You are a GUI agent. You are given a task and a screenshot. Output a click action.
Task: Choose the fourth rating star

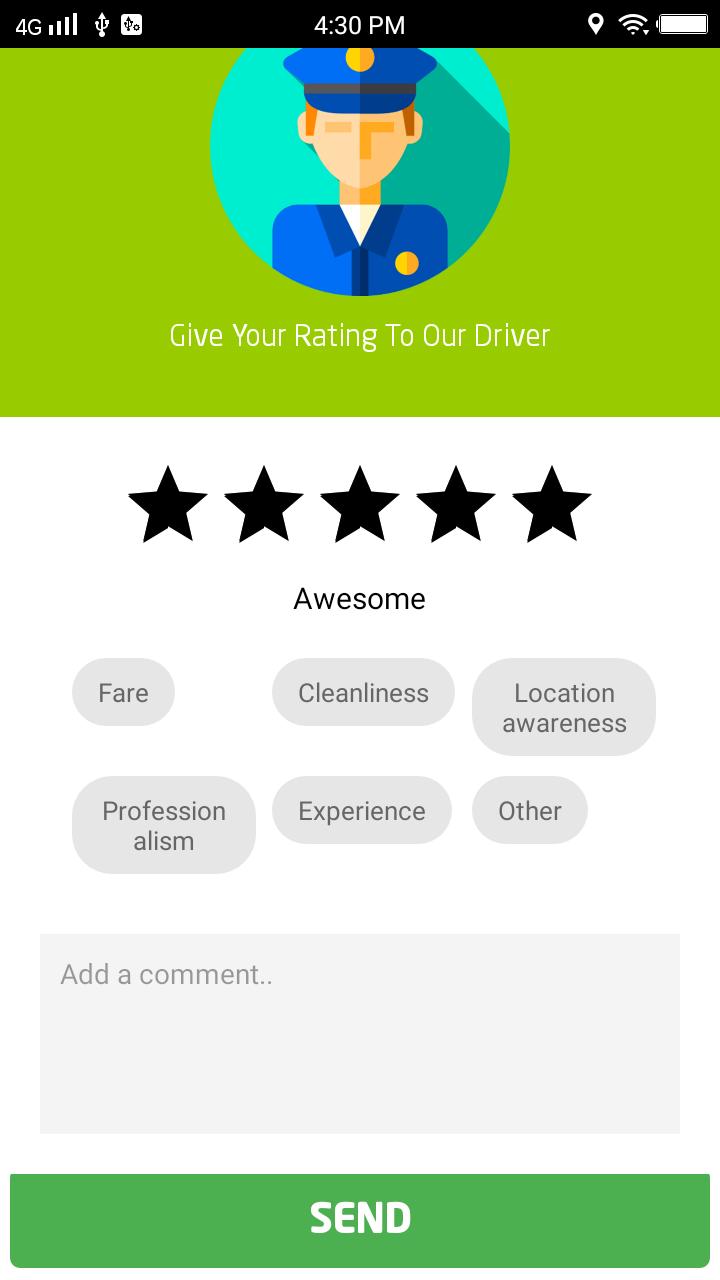pyautogui.click(x=456, y=505)
